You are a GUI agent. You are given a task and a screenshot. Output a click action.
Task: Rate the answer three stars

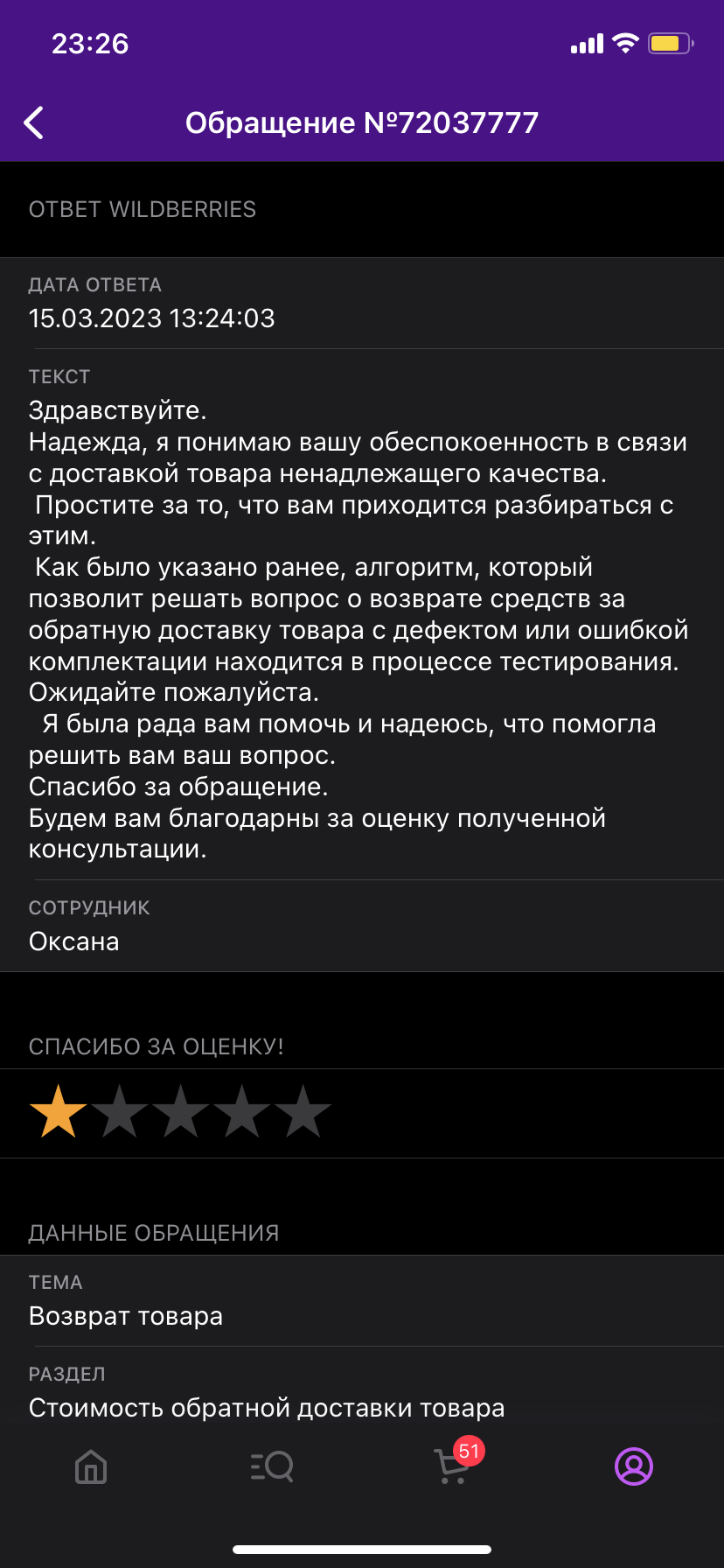[x=180, y=1112]
